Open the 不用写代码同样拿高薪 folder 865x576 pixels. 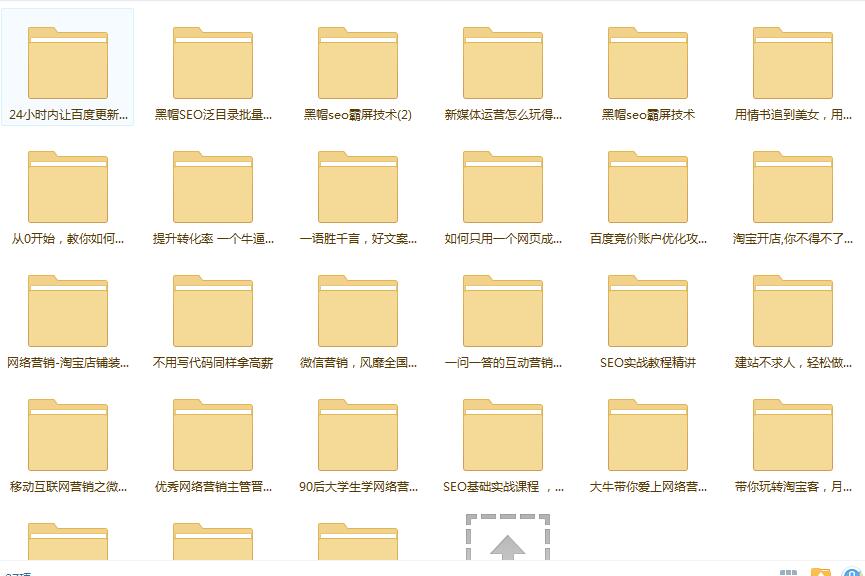[213, 311]
